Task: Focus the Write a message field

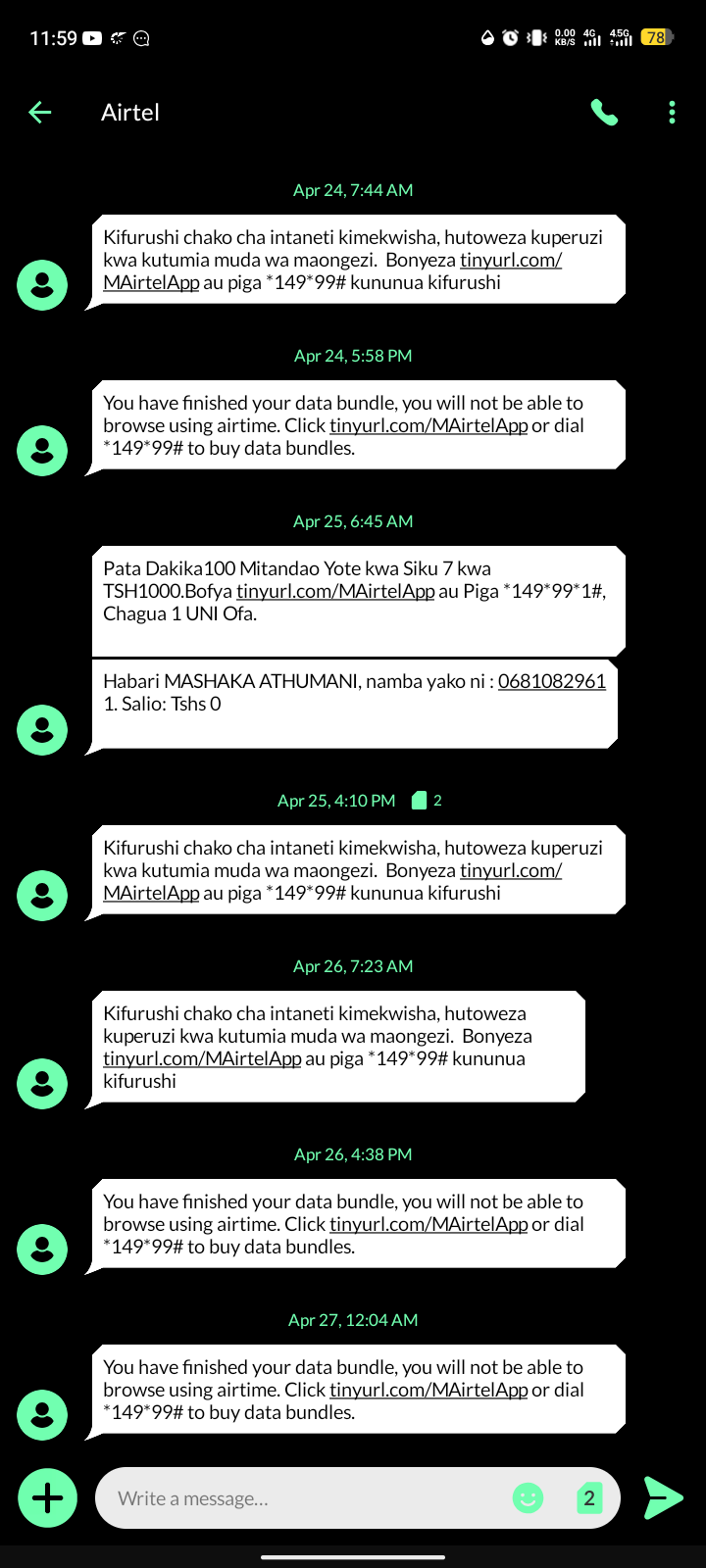Action: click(304, 1497)
